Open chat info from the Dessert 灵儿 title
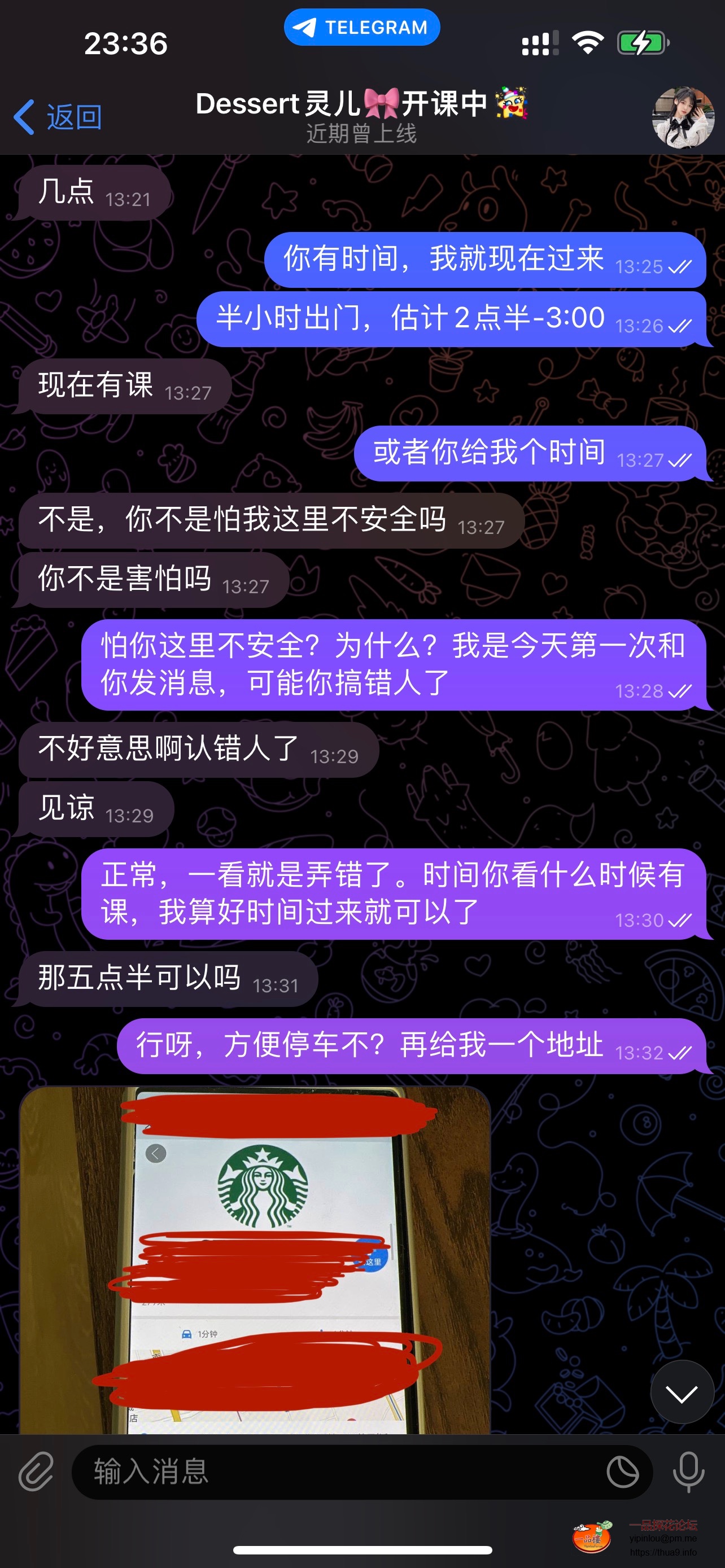 (x=360, y=116)
